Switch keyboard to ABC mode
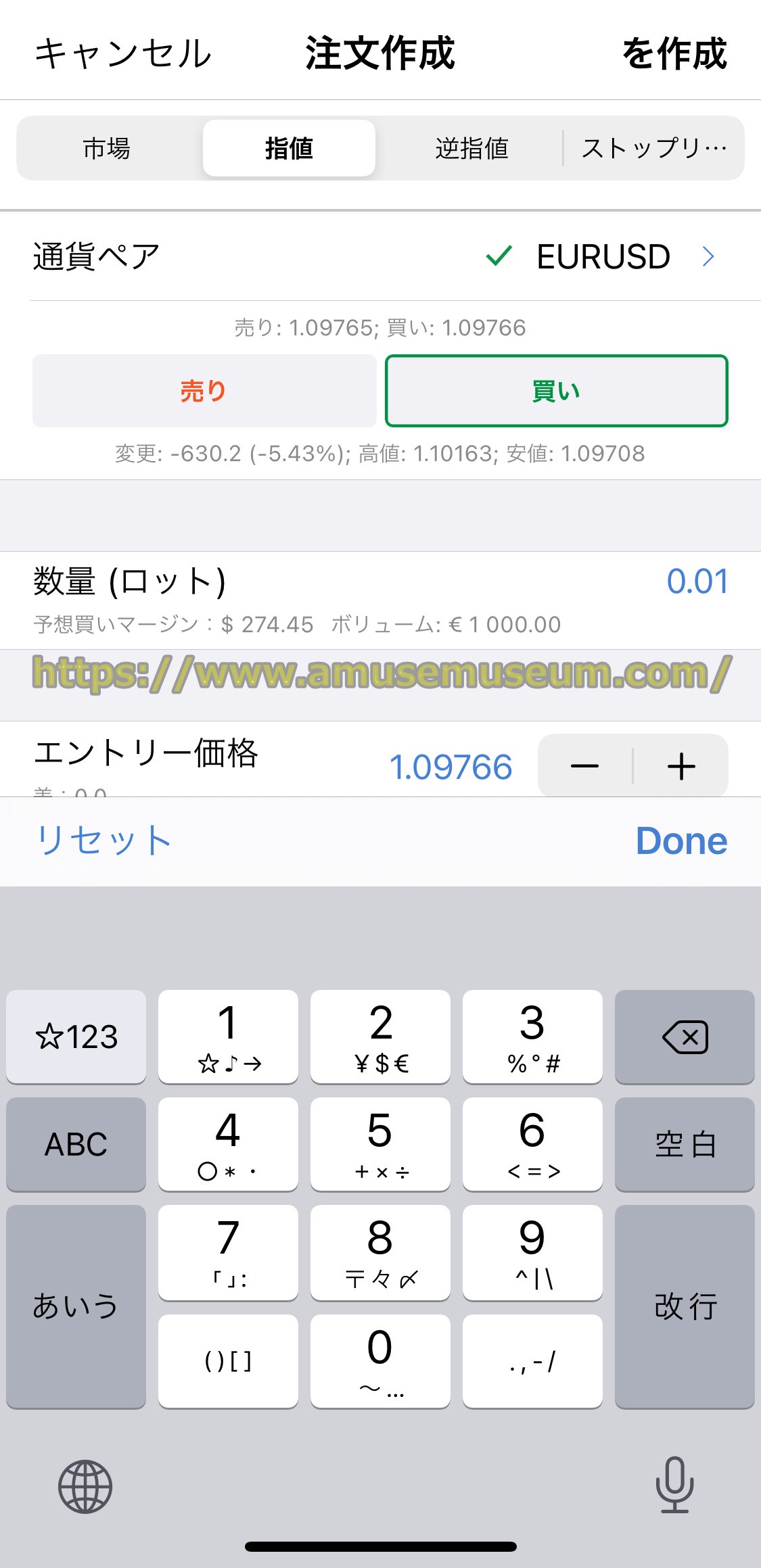This screenshot has height=1568, width=761. tap(76, 1144)
